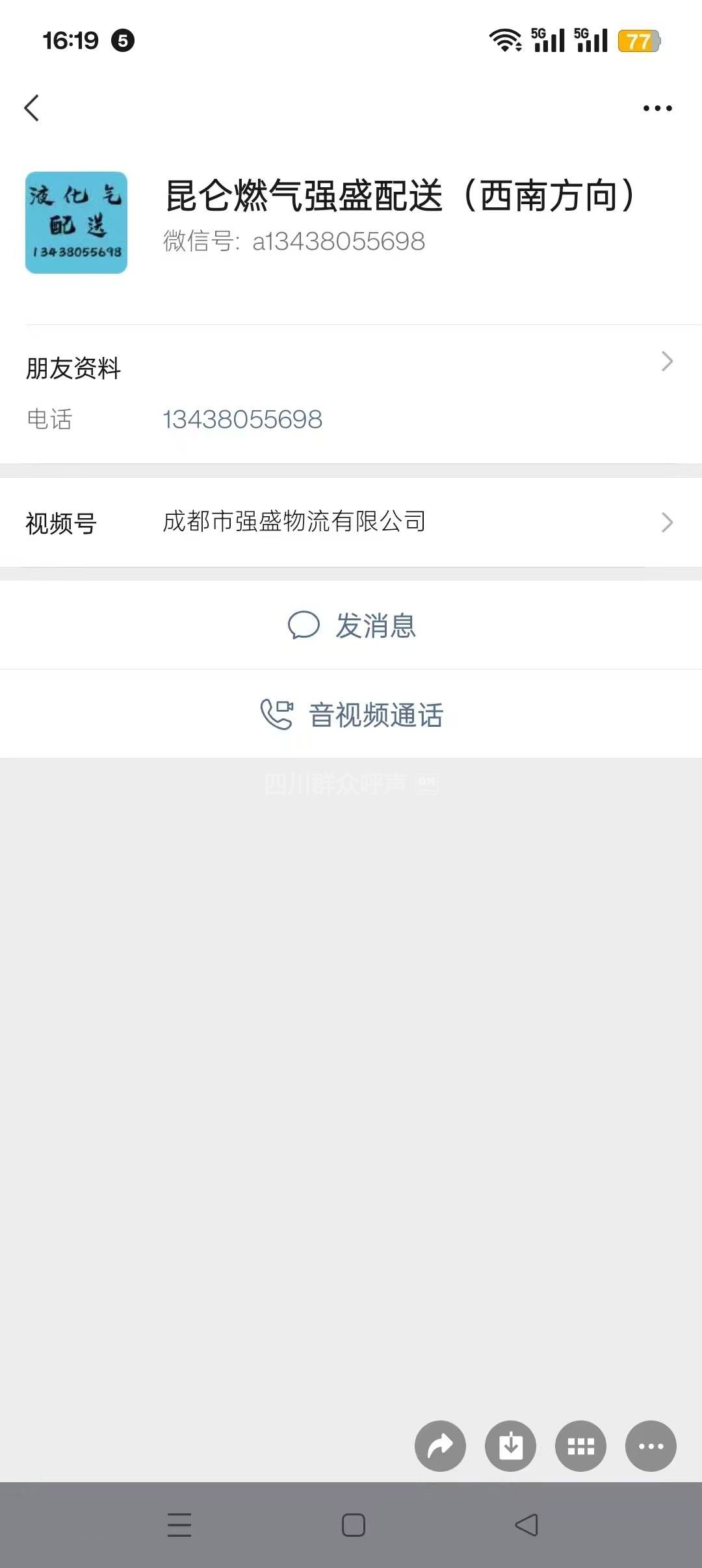
Task: View the contact's profile picture
Action: point(77,223)
